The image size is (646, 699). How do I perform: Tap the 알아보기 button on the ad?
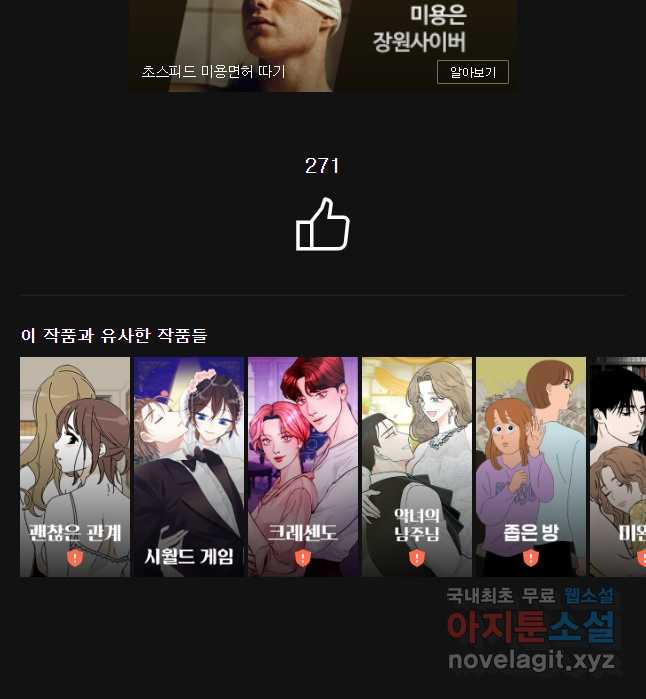pyautogui.click(x=472, y=72)
